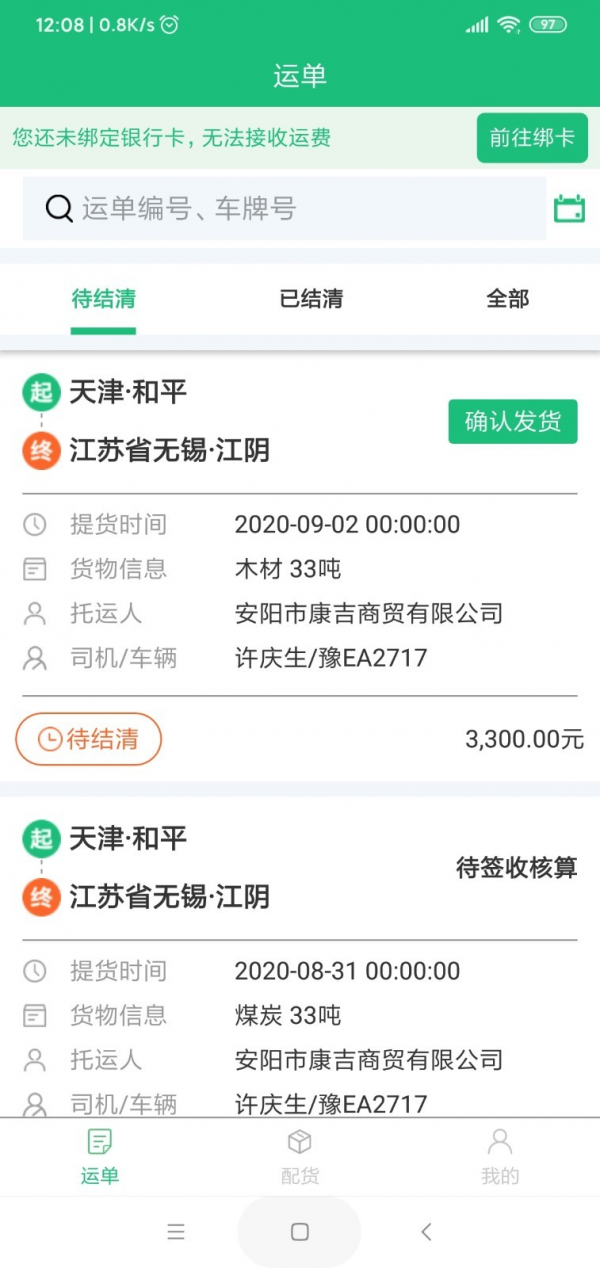Tap 确认发货 on the 木材 33吨 order
This screenshot has height=1268, width=600.
click(x=512, y=422)
